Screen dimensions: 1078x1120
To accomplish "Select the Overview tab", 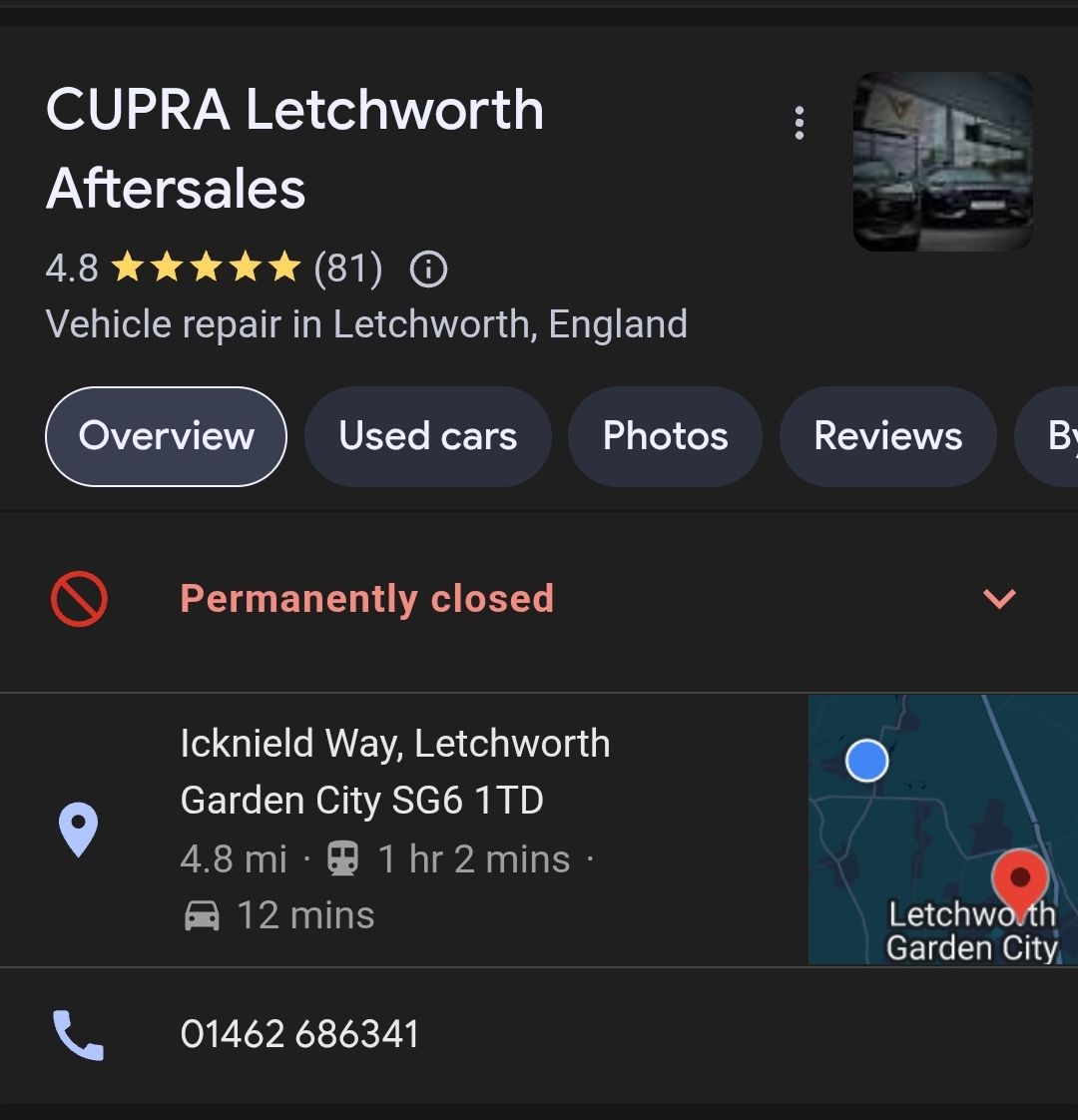I will pos(167,436).
